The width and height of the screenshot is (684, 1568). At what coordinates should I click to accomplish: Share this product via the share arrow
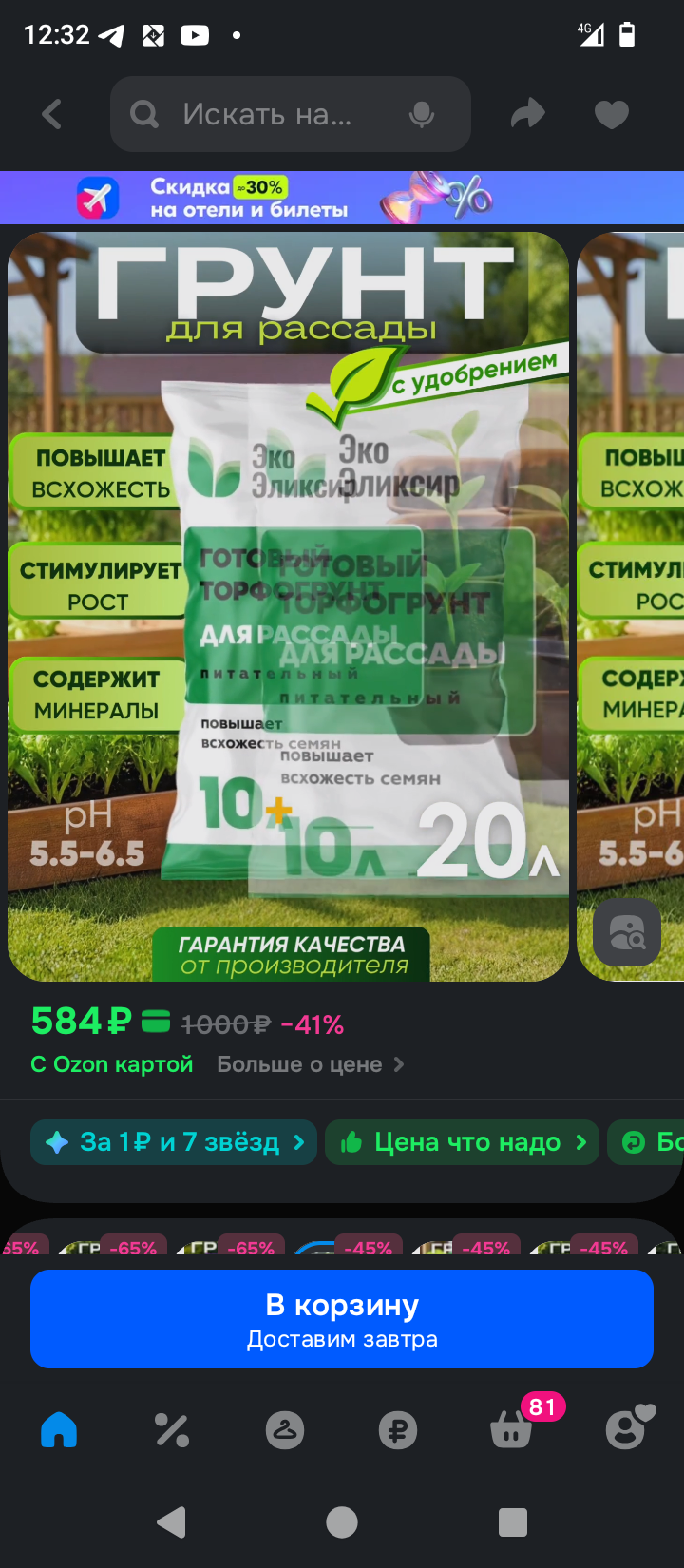tap(527, 113)
